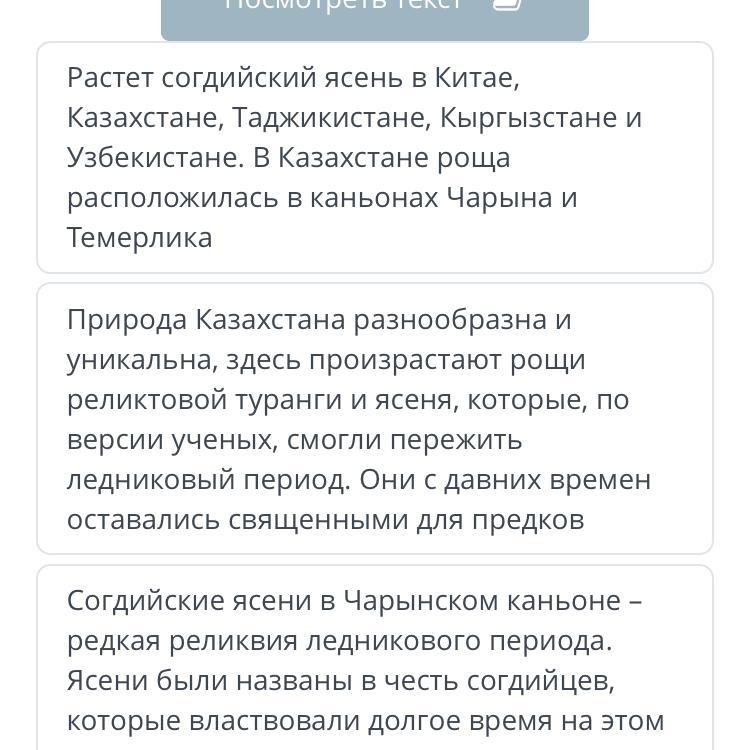Choose the option starting with Природа Казахстана разнообразна

click(x=374, y=419)
